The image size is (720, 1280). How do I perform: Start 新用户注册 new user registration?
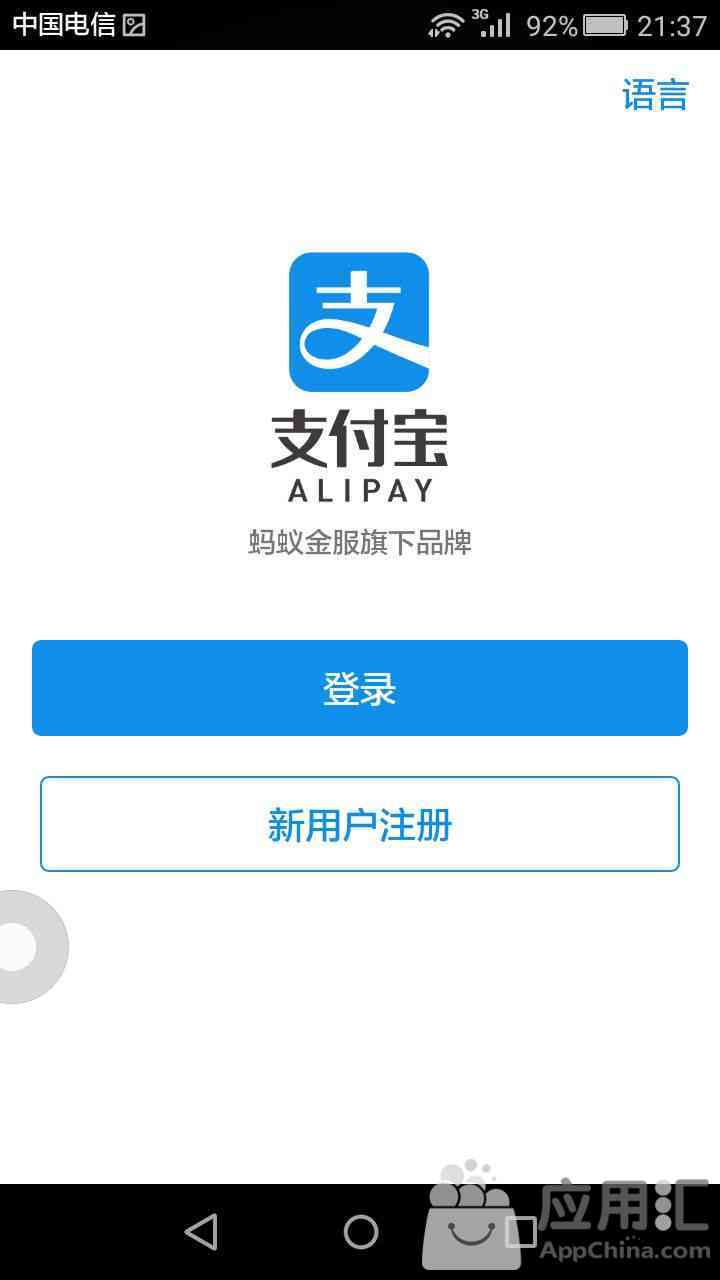tap(360, 824)
